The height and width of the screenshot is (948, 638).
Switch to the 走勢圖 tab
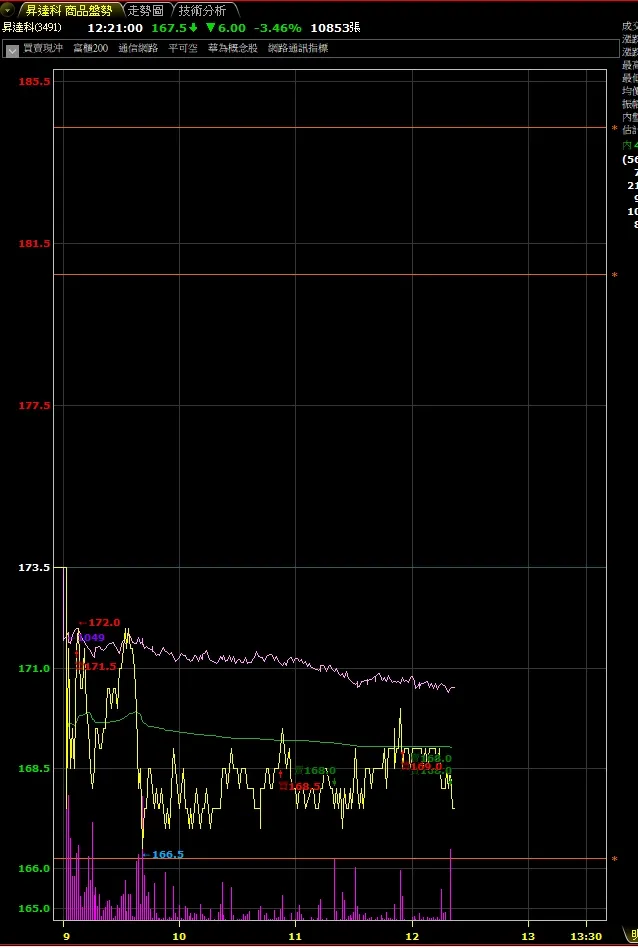click(145, 10)
